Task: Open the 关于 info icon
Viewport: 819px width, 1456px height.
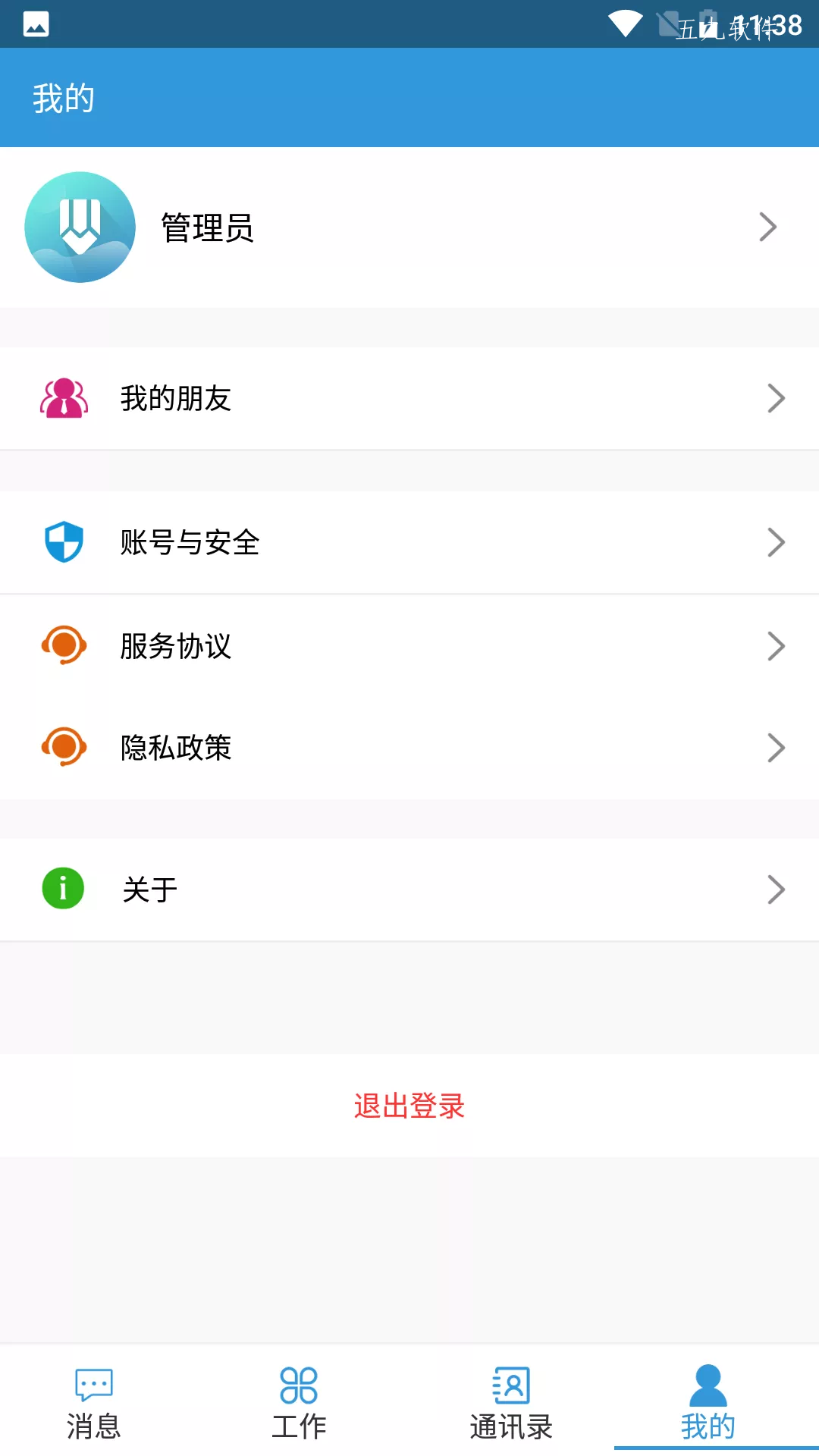Action: (x=63, y=889)
